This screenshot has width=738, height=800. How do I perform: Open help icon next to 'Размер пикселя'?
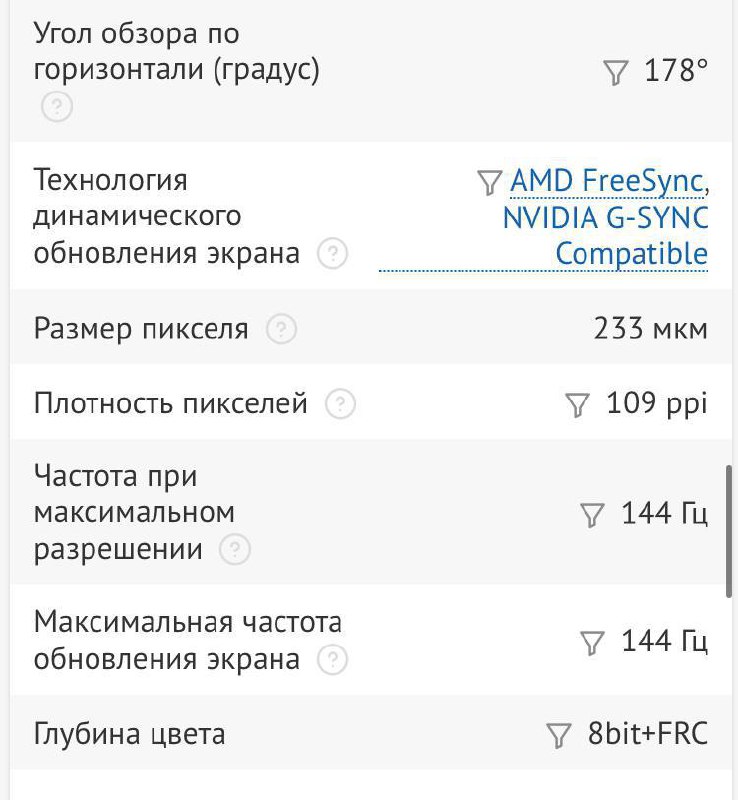[281, 328]
